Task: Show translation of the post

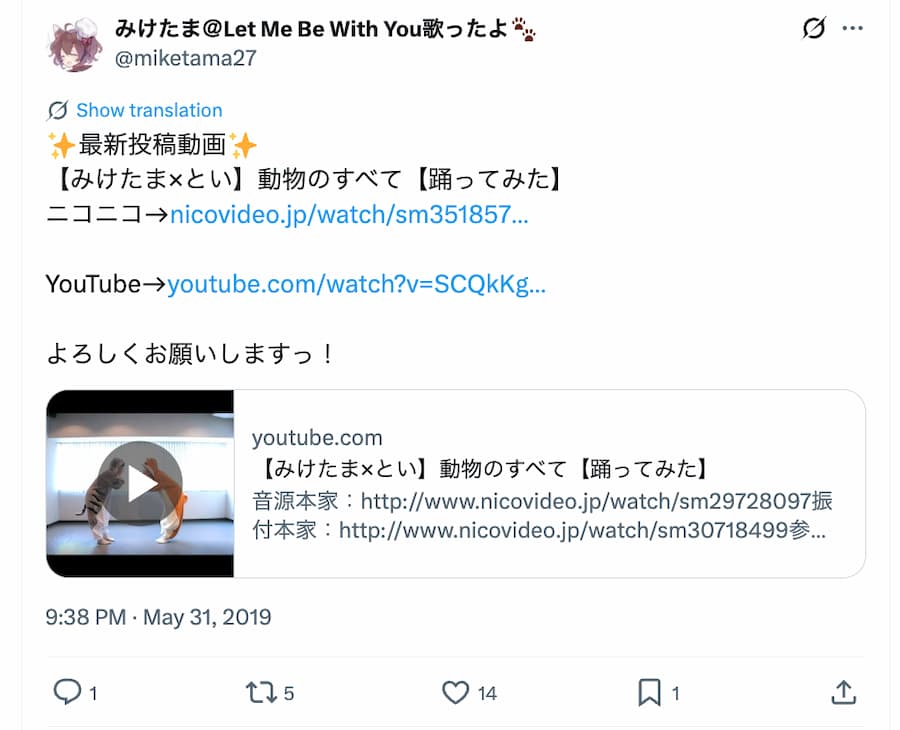Action: tap(148, 110)
